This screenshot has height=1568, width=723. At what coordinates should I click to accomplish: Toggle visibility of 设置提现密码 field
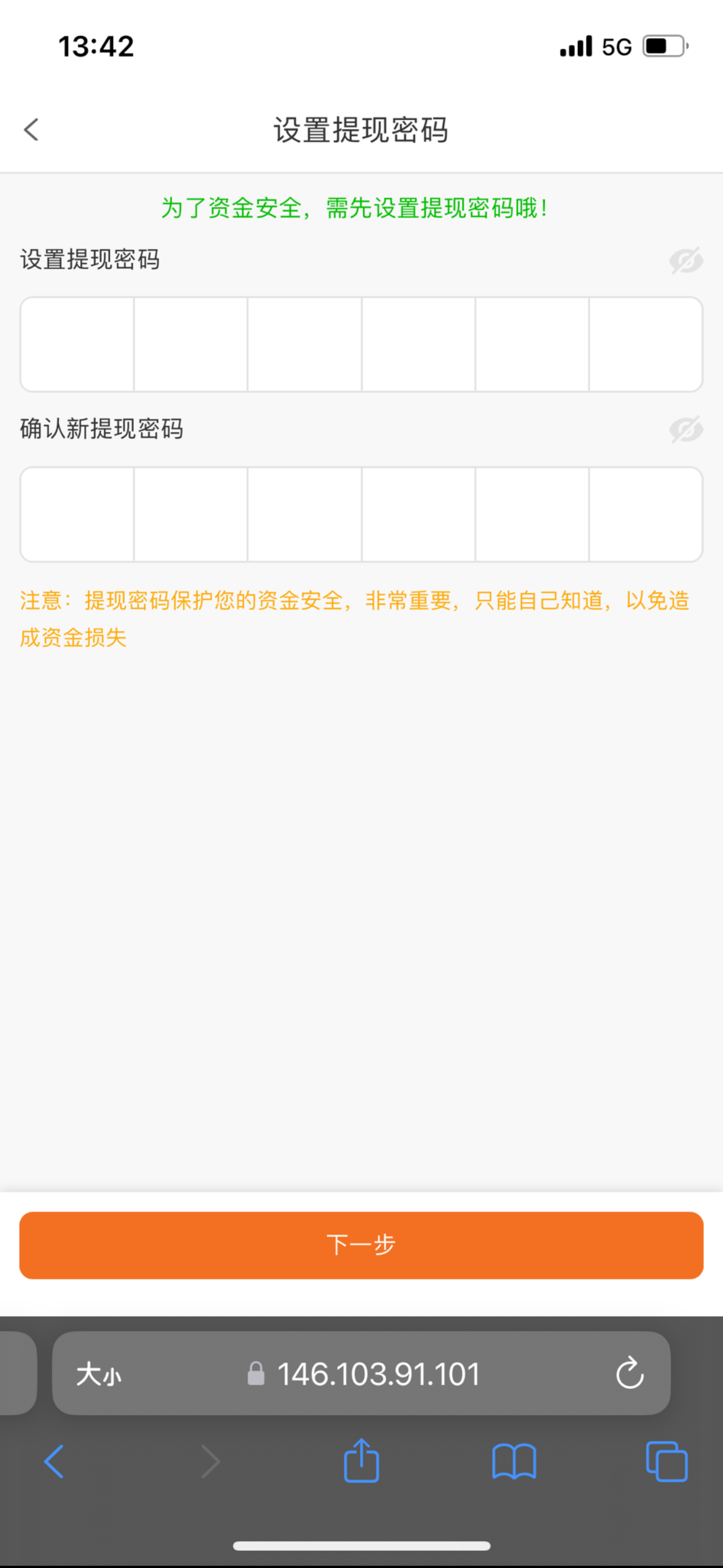686,261
